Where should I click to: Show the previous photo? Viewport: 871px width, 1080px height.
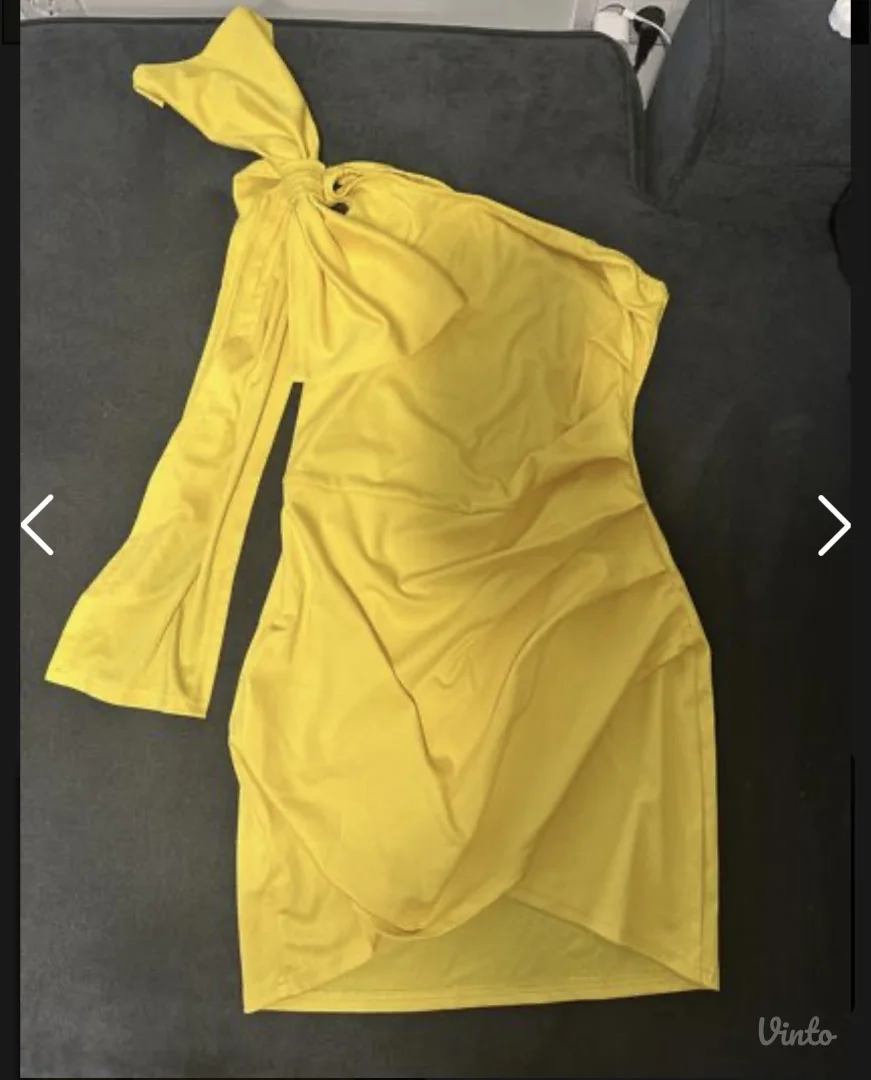(37, 525)
